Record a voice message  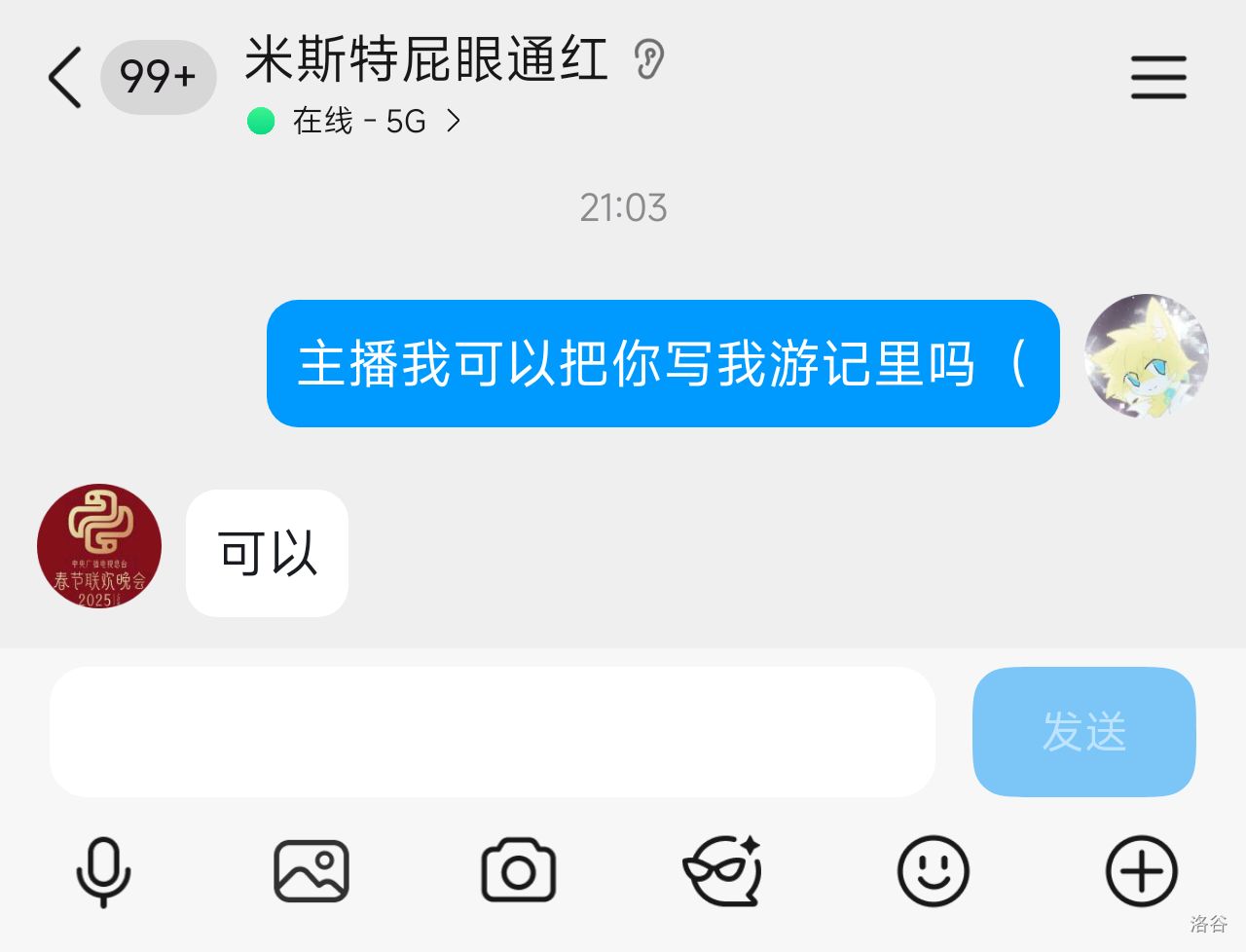click(103, 871)
